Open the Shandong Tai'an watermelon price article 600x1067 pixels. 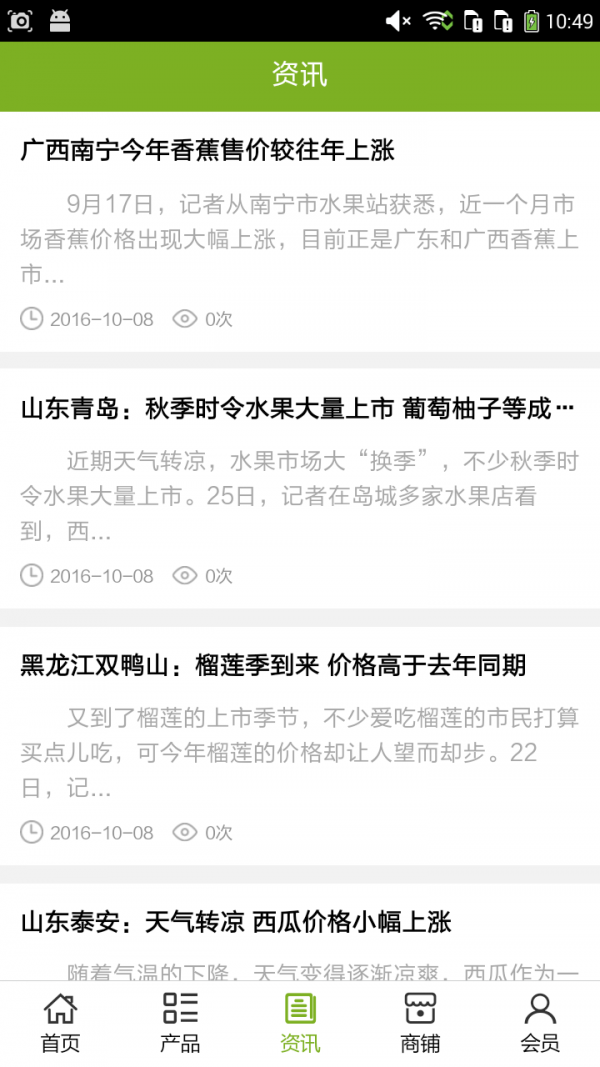click(236, 922)
